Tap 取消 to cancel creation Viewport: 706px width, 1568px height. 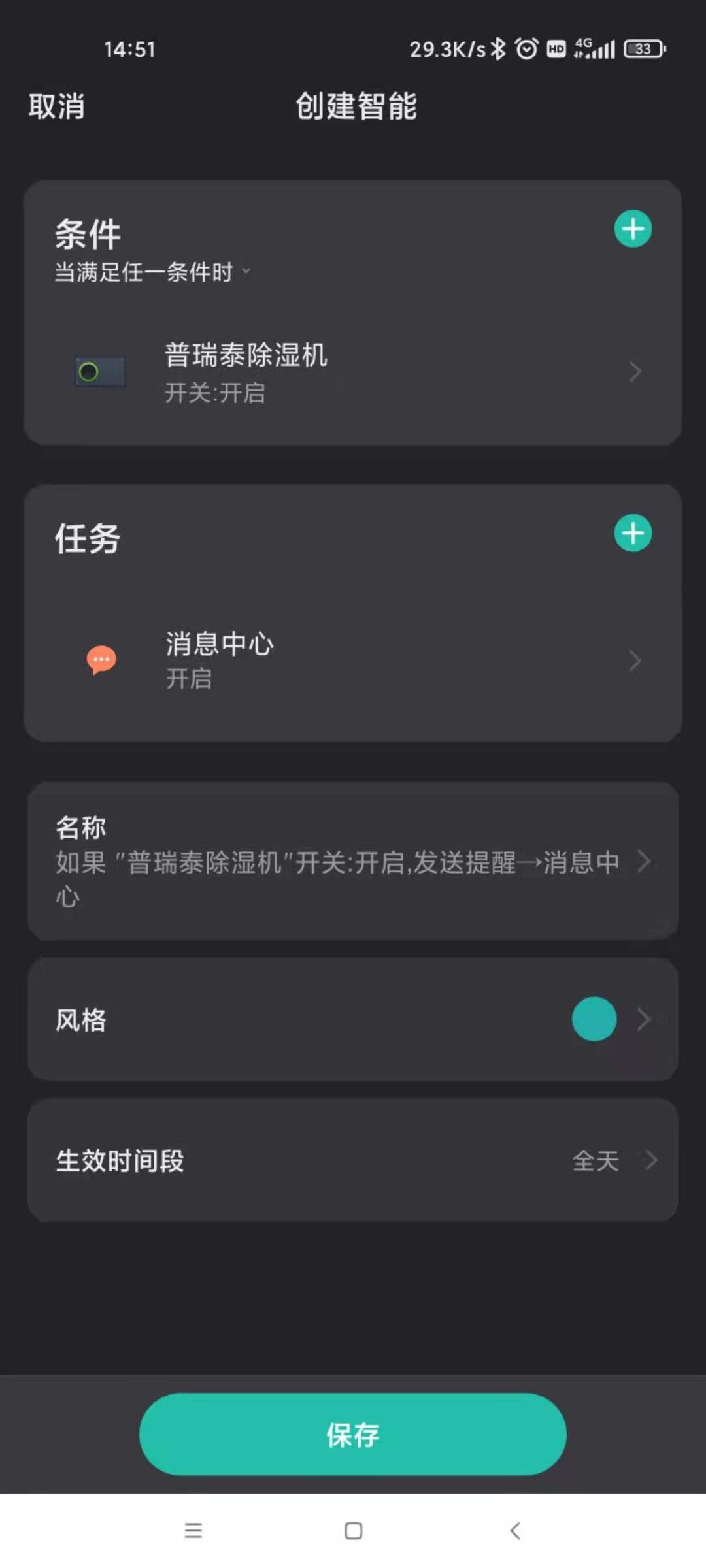56,107
